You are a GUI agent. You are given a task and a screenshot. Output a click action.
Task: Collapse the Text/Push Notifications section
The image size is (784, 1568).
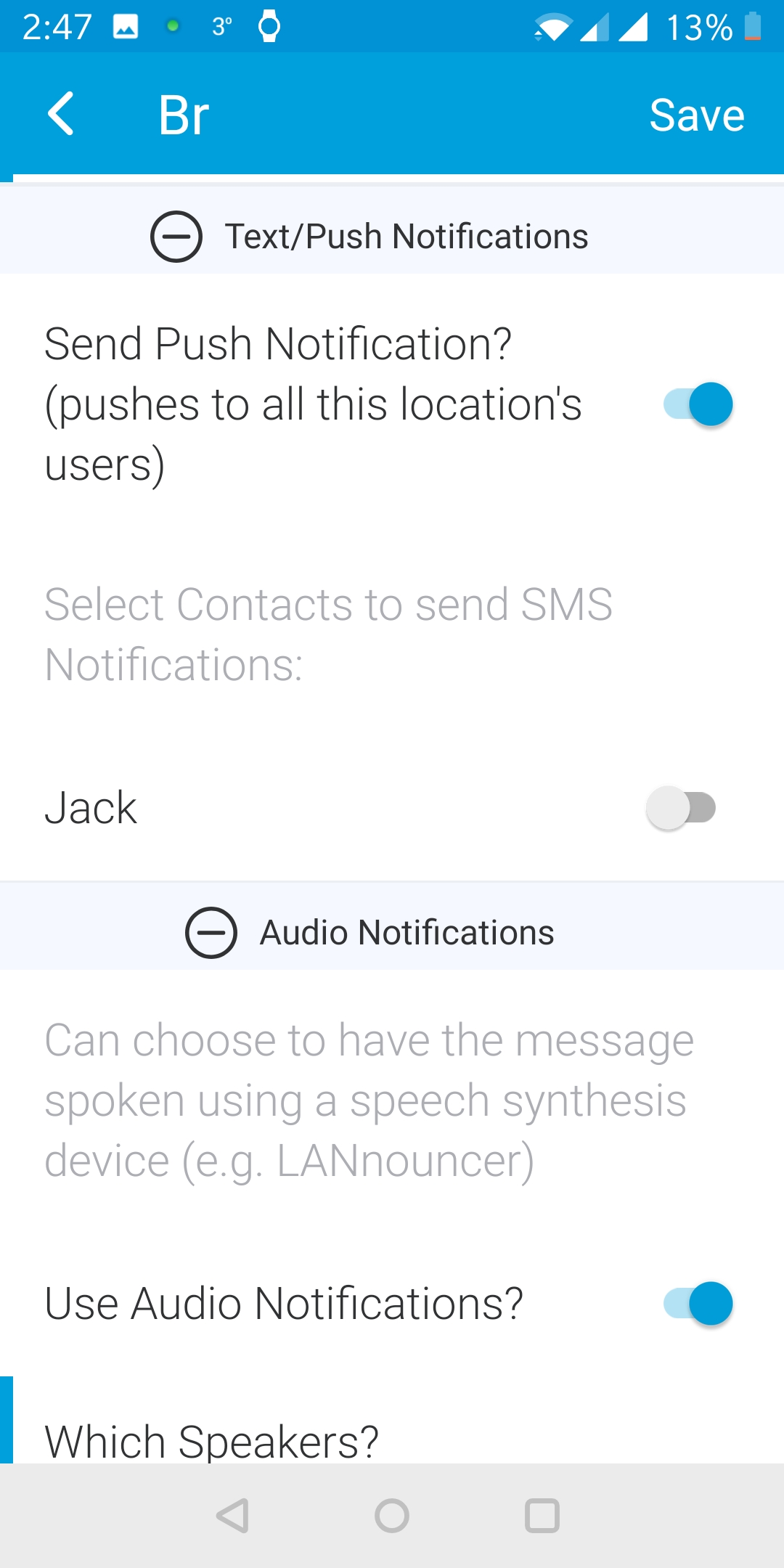[x=176, y=237]
